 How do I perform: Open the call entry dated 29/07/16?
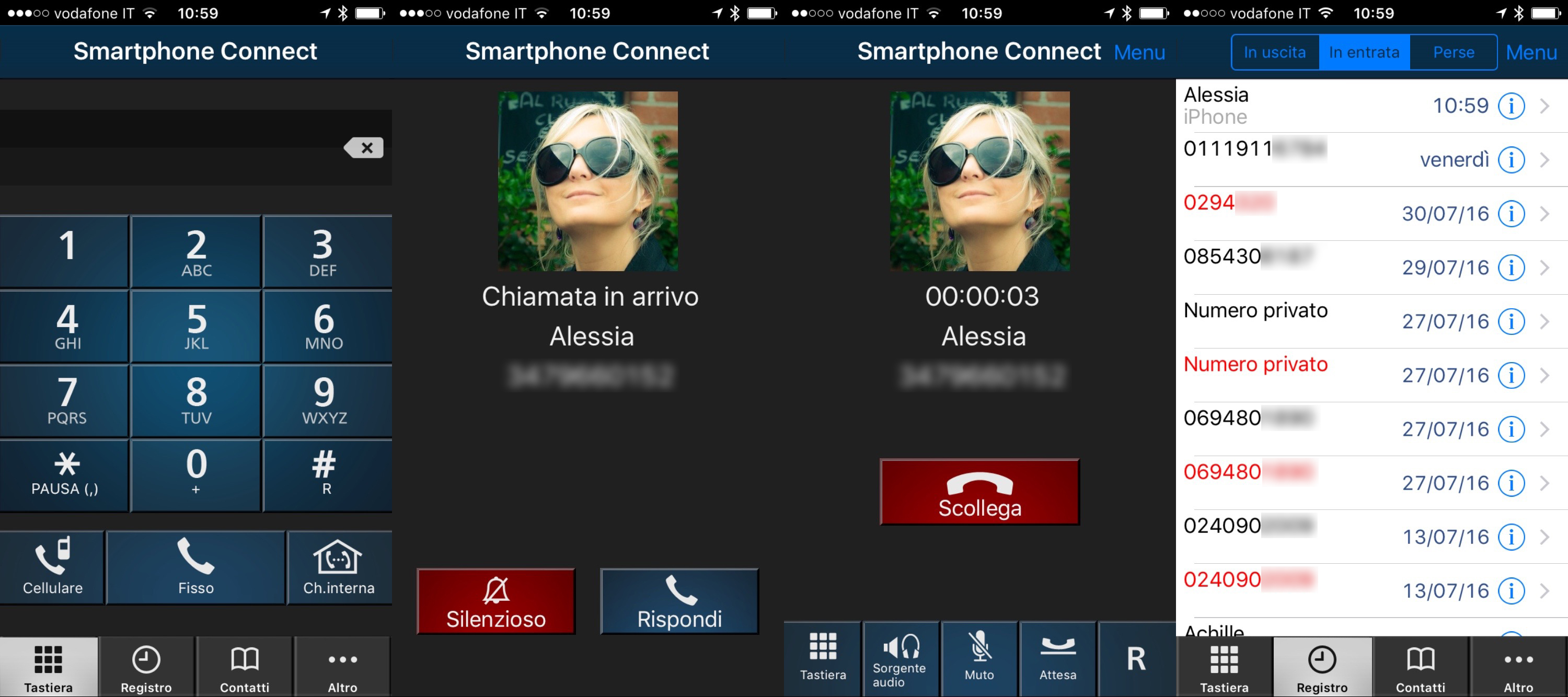[x=1339, y=267]
